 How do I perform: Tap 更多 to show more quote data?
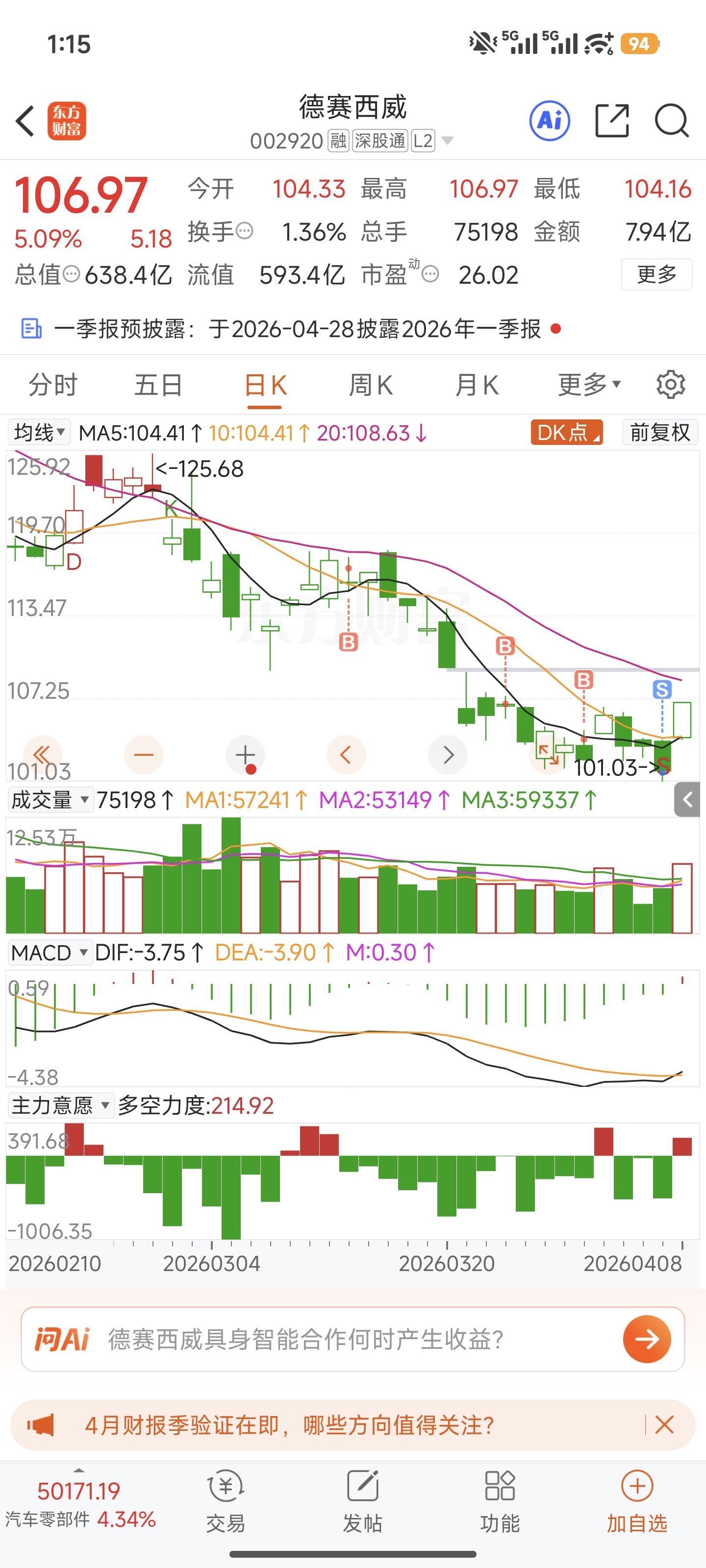coord(656,274)
